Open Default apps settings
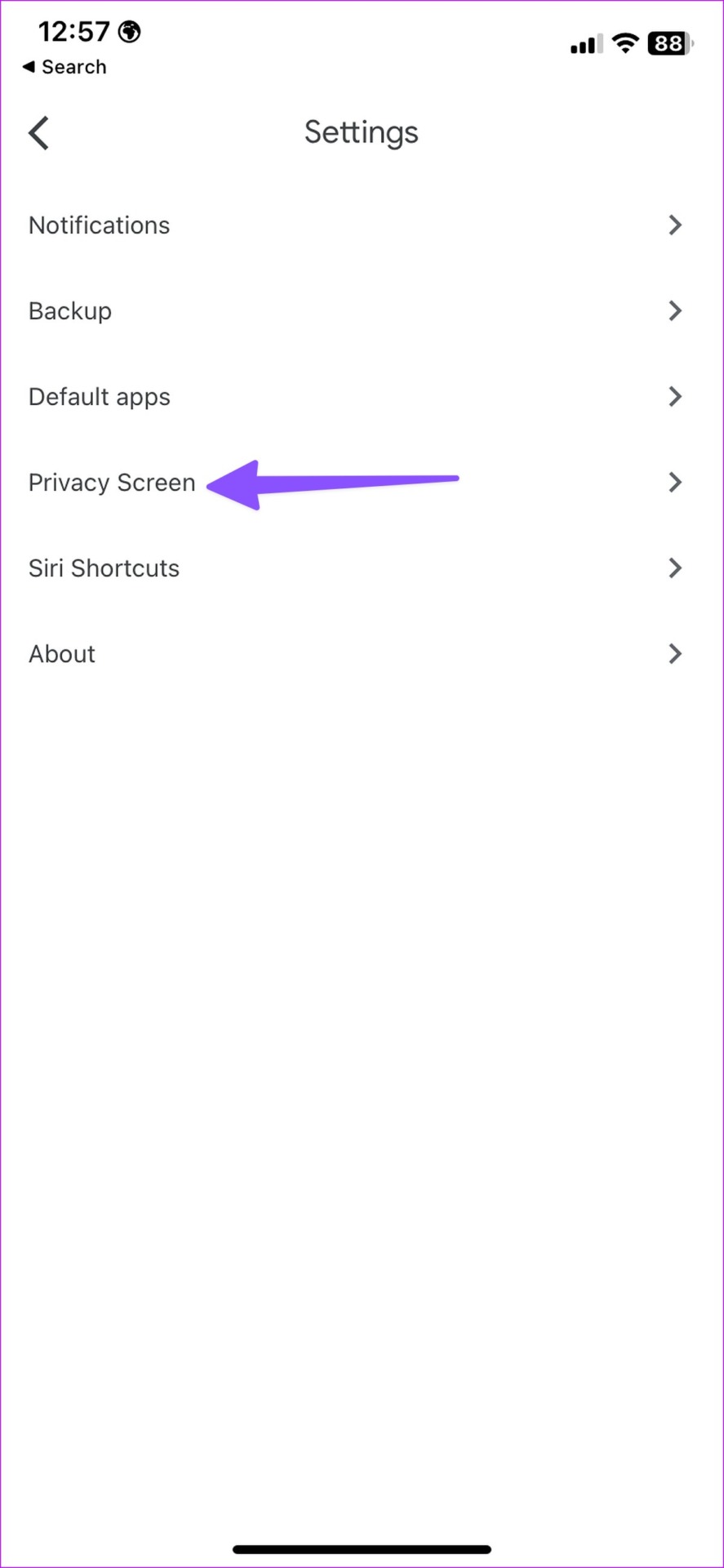This screenshot has height=1568, width=724. [362, 397]
